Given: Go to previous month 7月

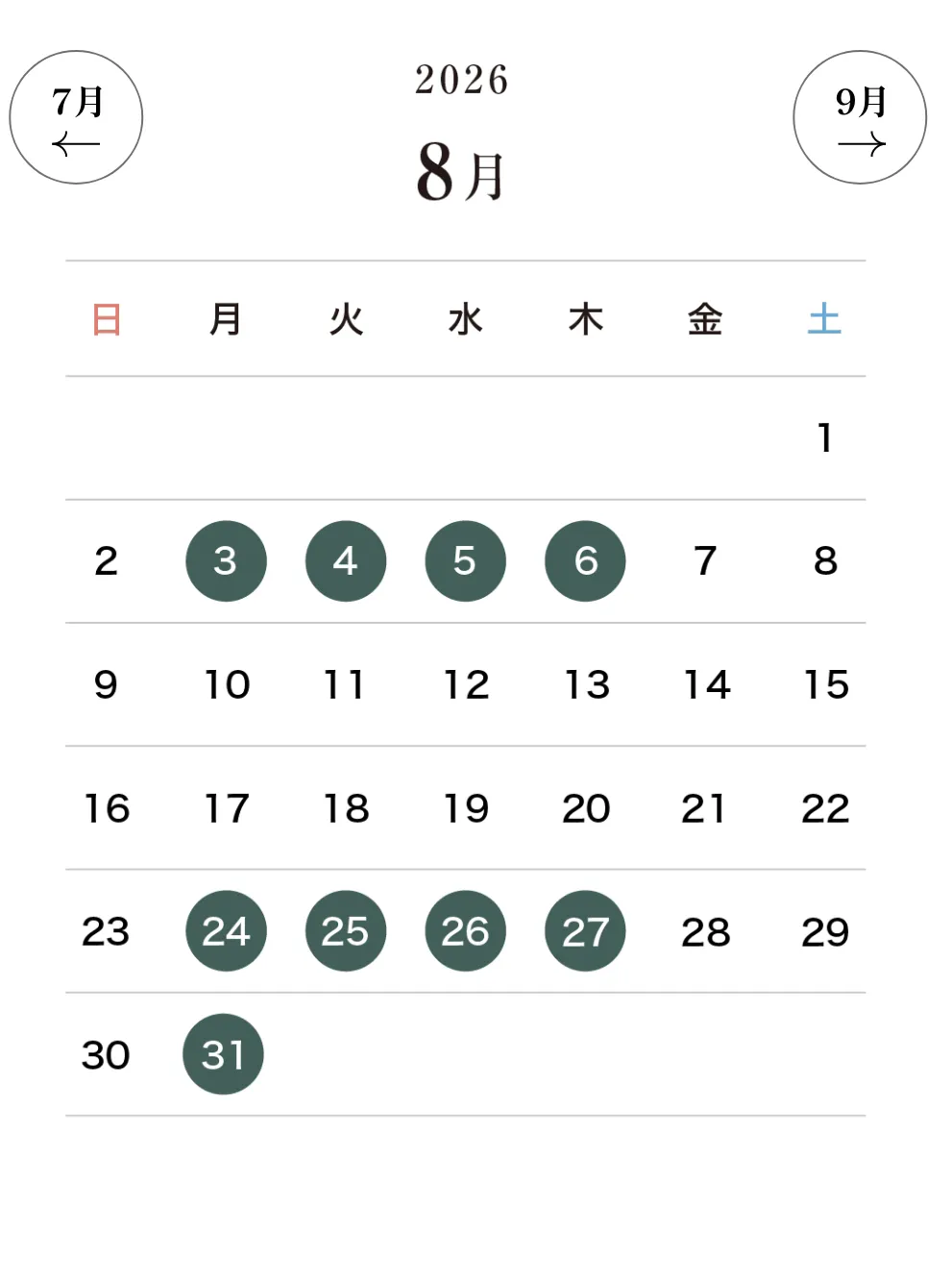Looking at the screenshot, I should click(76, 117).
